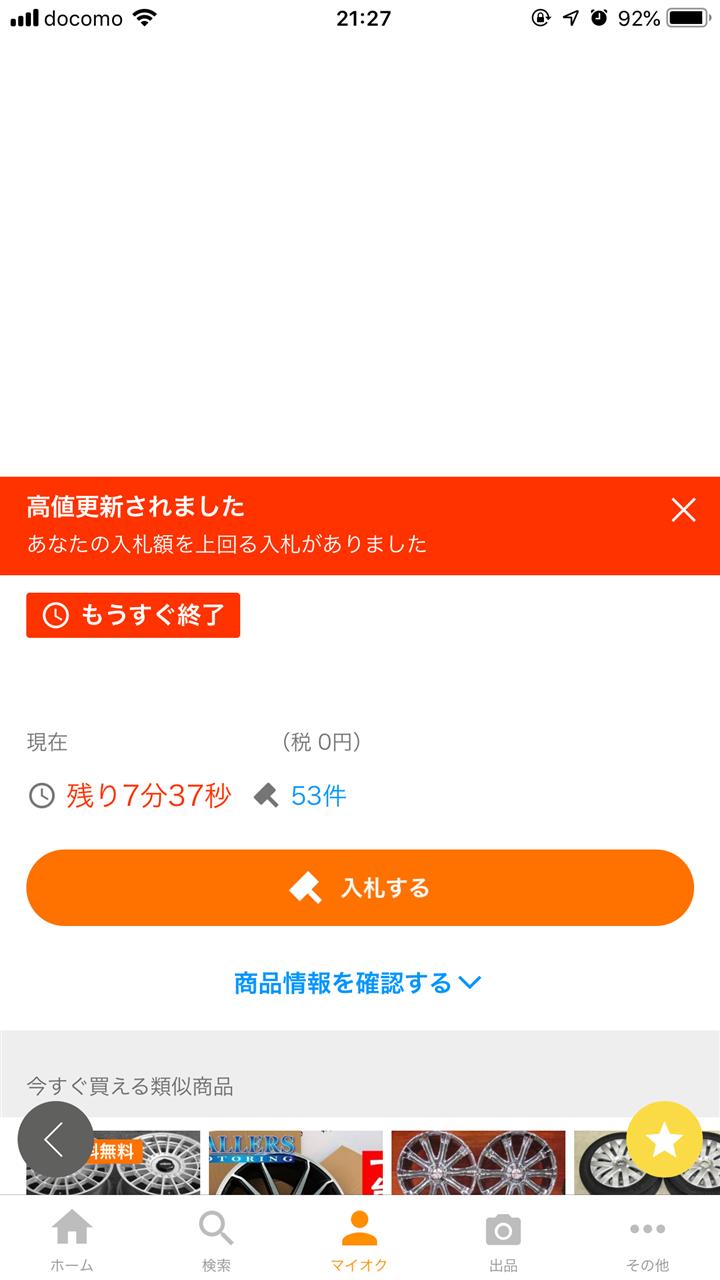Add item to watchlist with the star button

click(665, 1139)
